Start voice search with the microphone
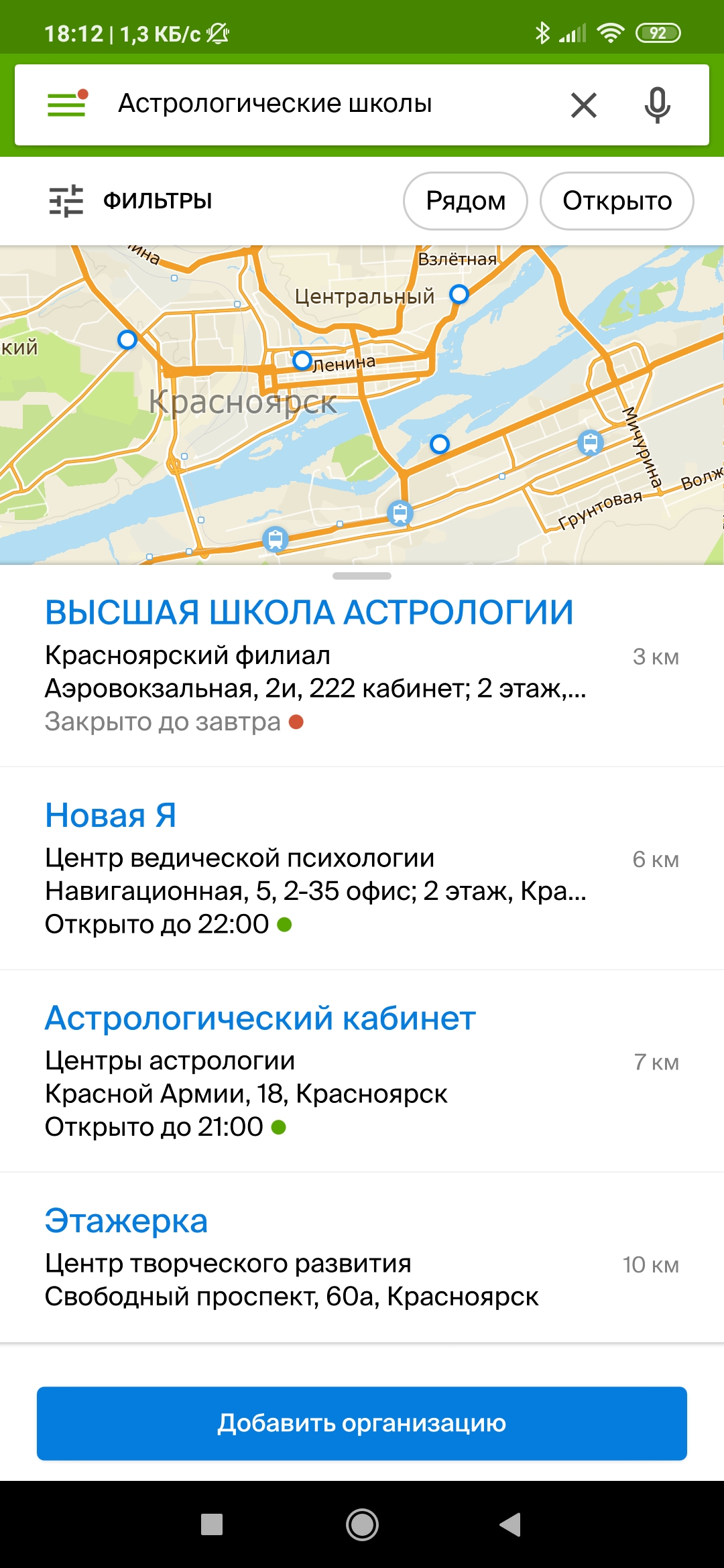Screen dimensions: 724x1568 [657, 105]
